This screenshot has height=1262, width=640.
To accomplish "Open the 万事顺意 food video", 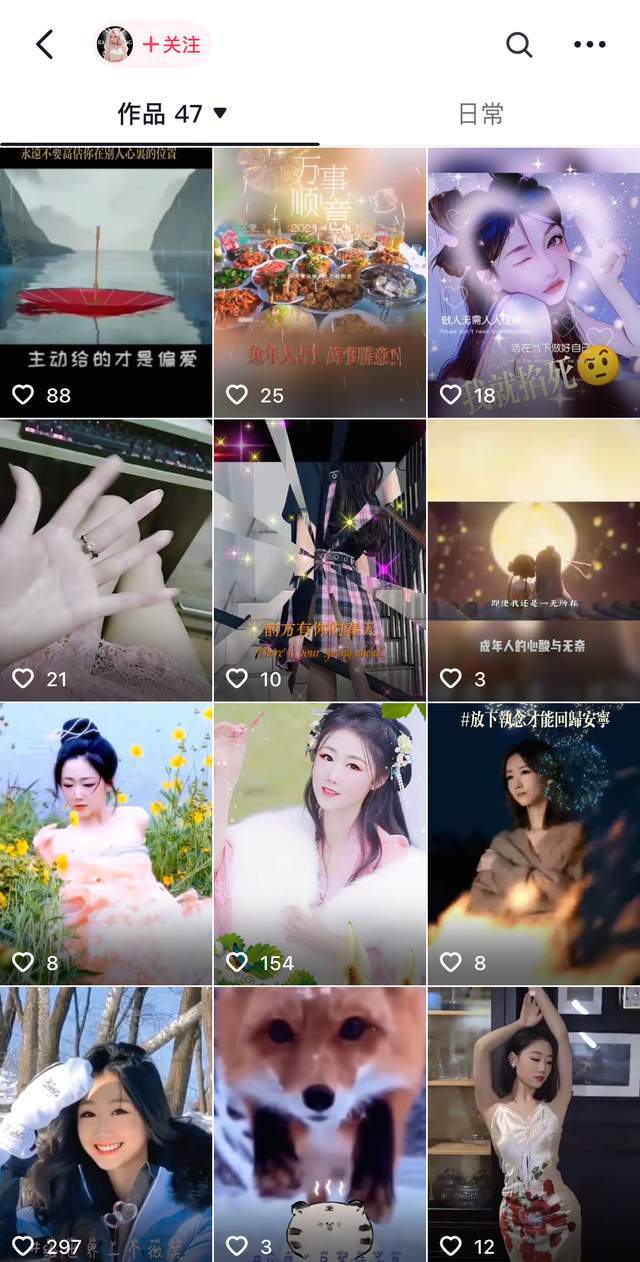I will point(320,282).
